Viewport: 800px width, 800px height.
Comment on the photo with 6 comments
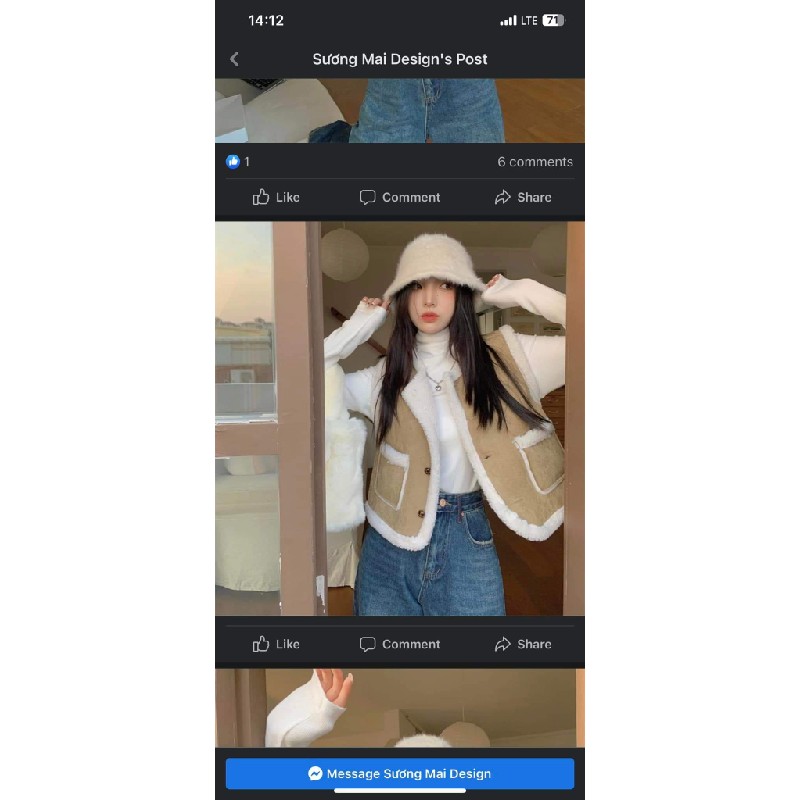coord(400,197)
